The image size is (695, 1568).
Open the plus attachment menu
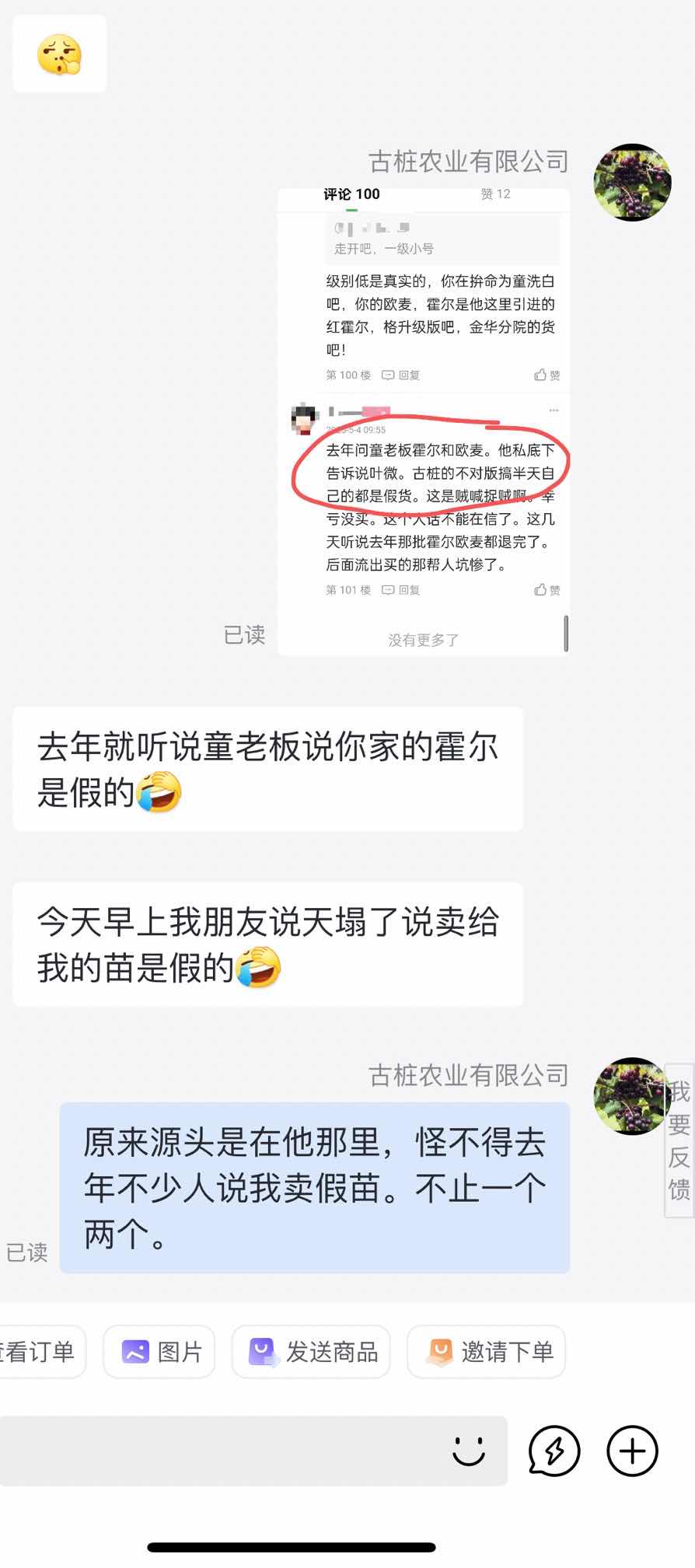click(x=632, y=1451)
